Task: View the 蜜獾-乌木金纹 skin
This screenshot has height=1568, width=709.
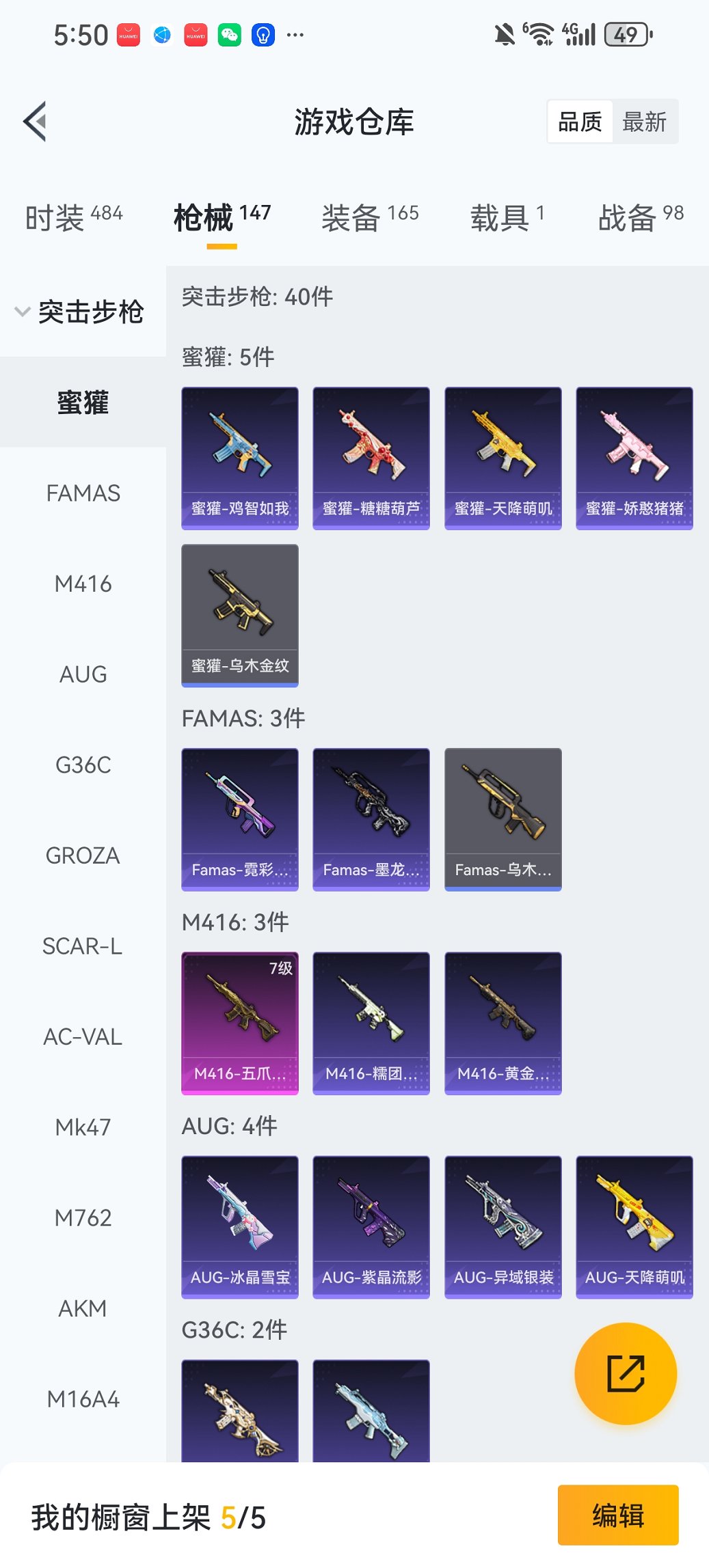Action: (x=240, y=615)
